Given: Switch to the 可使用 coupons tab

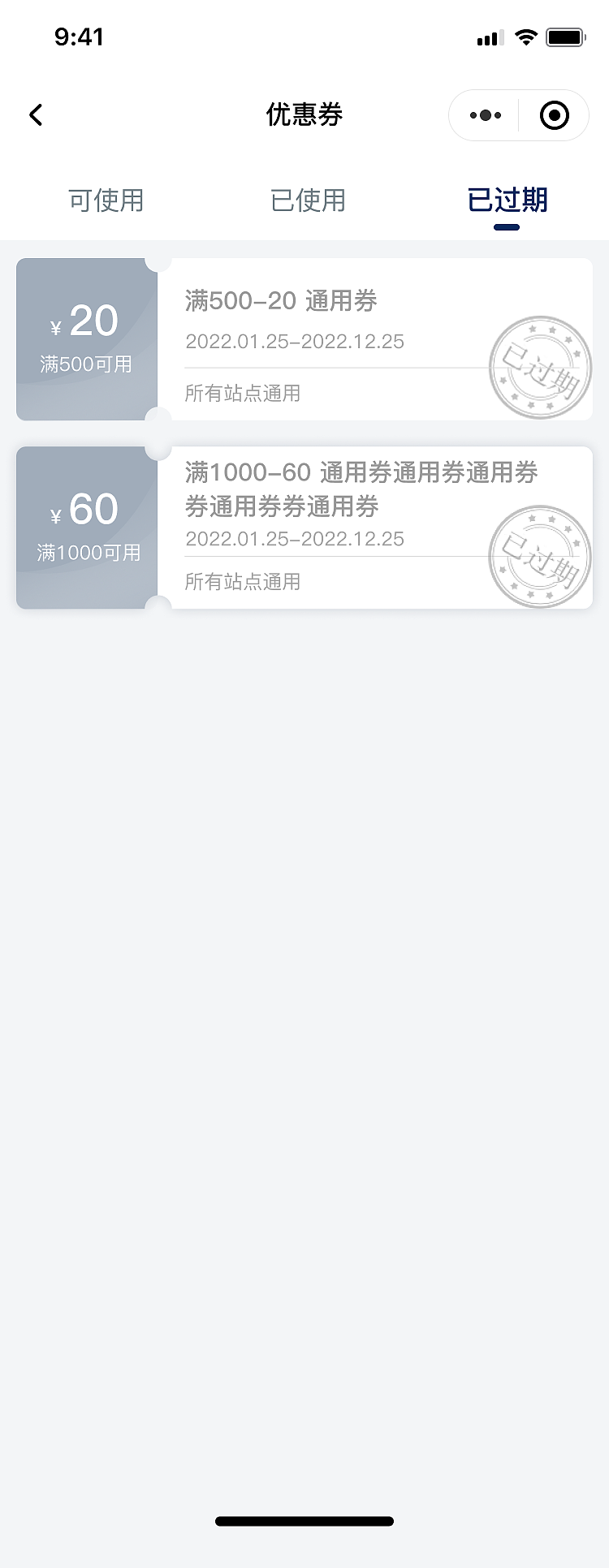Looking at the screenshot, I should (x=106, y=200).
